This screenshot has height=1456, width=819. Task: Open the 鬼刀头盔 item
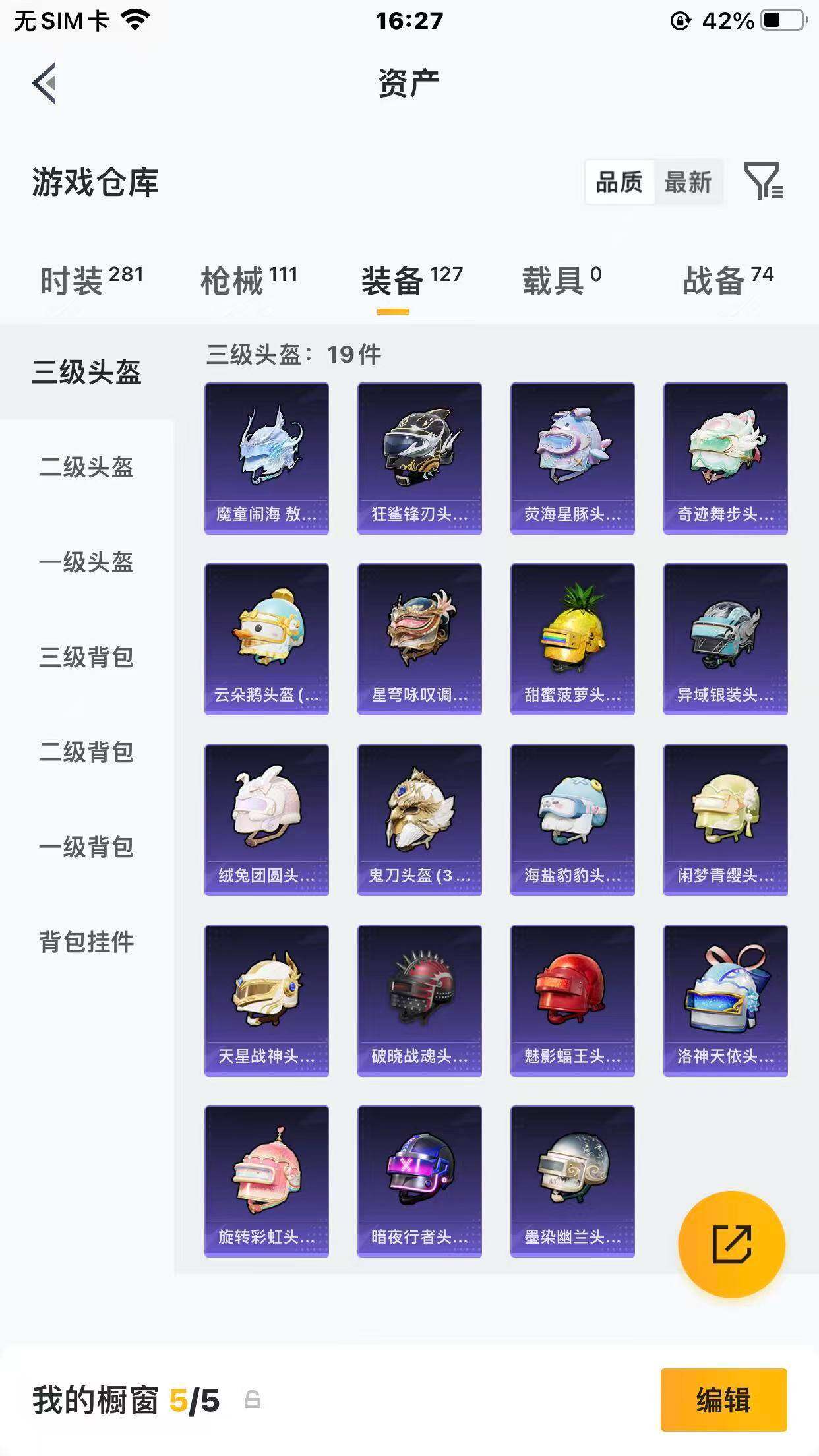click(419, 820)
